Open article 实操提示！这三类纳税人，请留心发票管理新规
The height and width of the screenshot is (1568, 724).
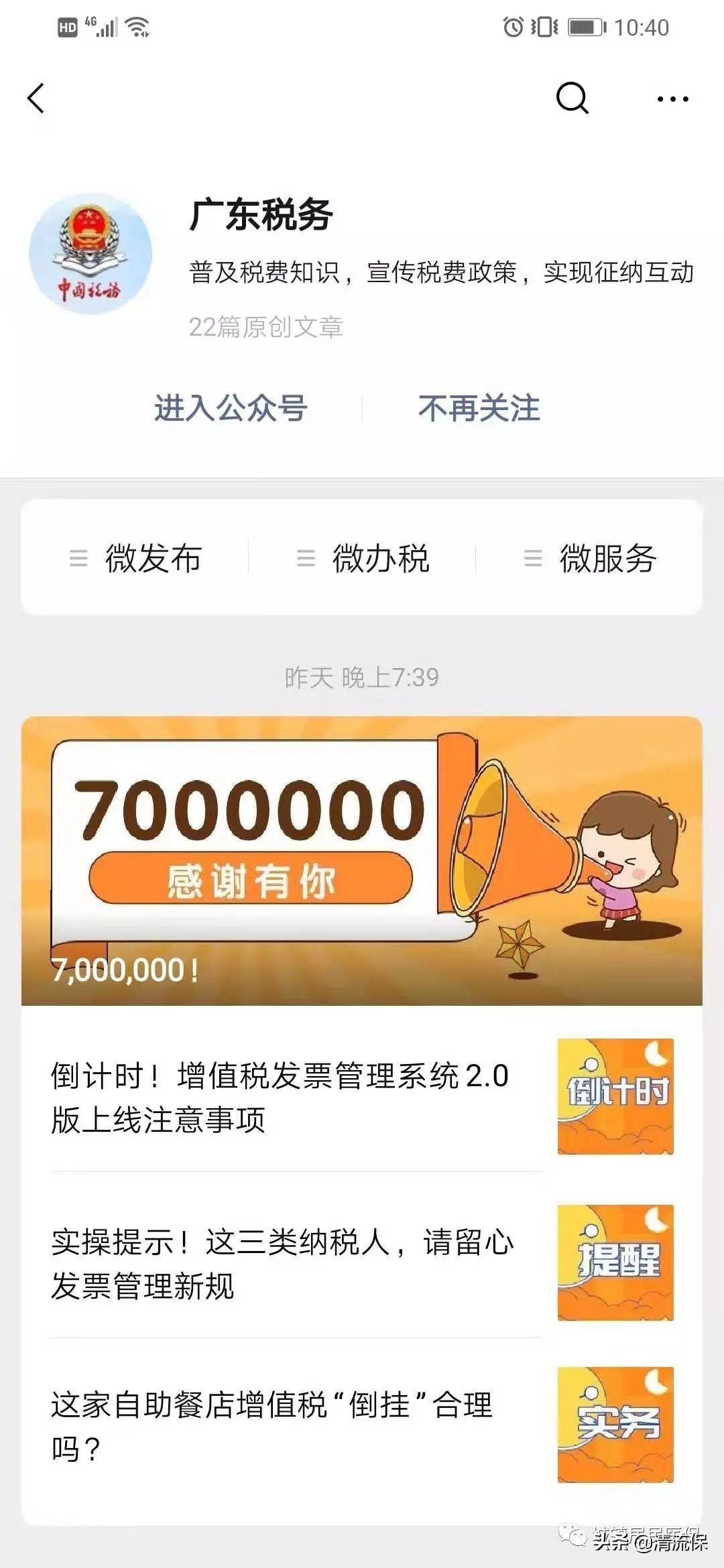362,1263
